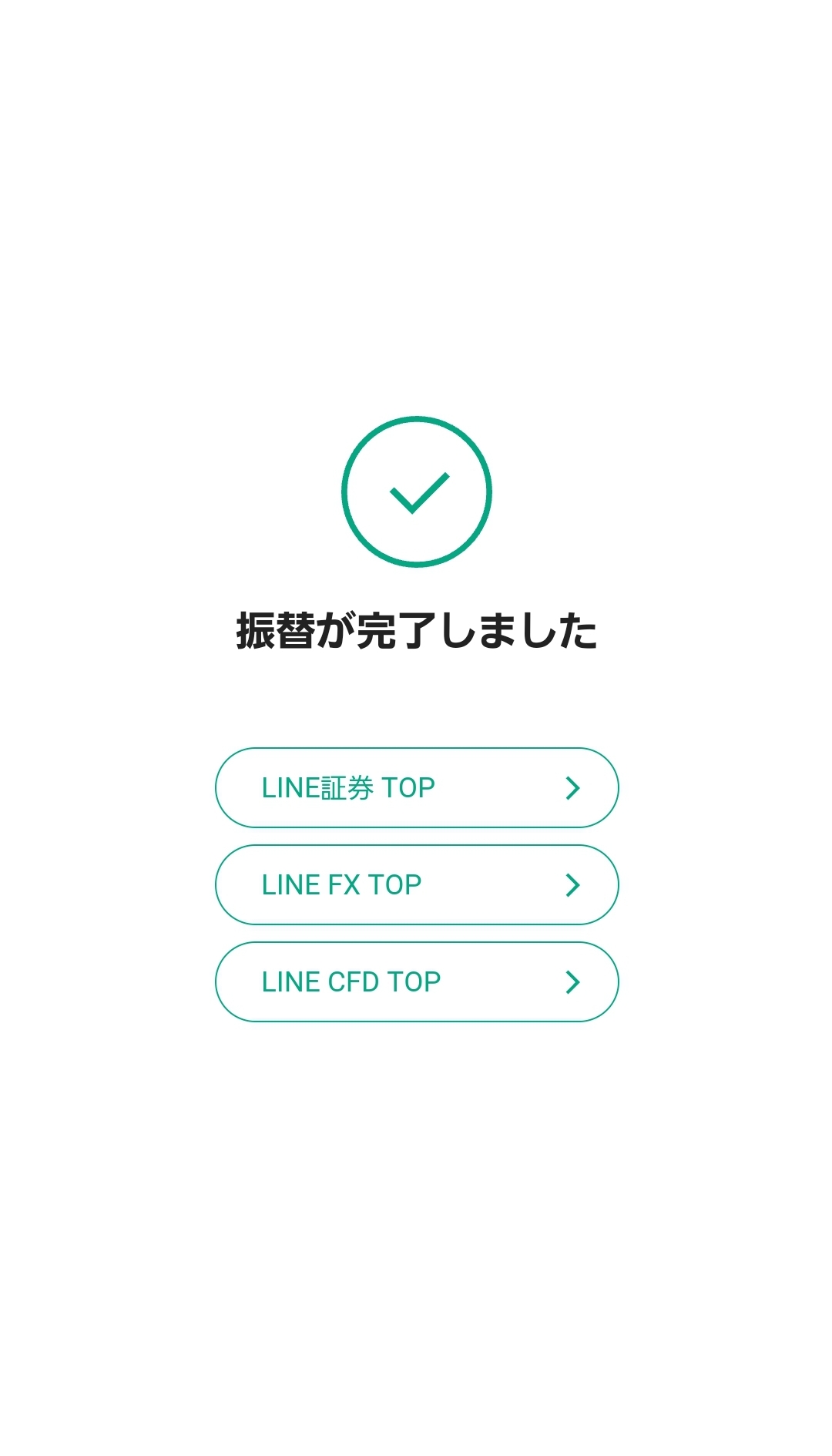Go to LINE FX TOP
This screenshot has height=1456, width=832.
click(x=417, y=884)
